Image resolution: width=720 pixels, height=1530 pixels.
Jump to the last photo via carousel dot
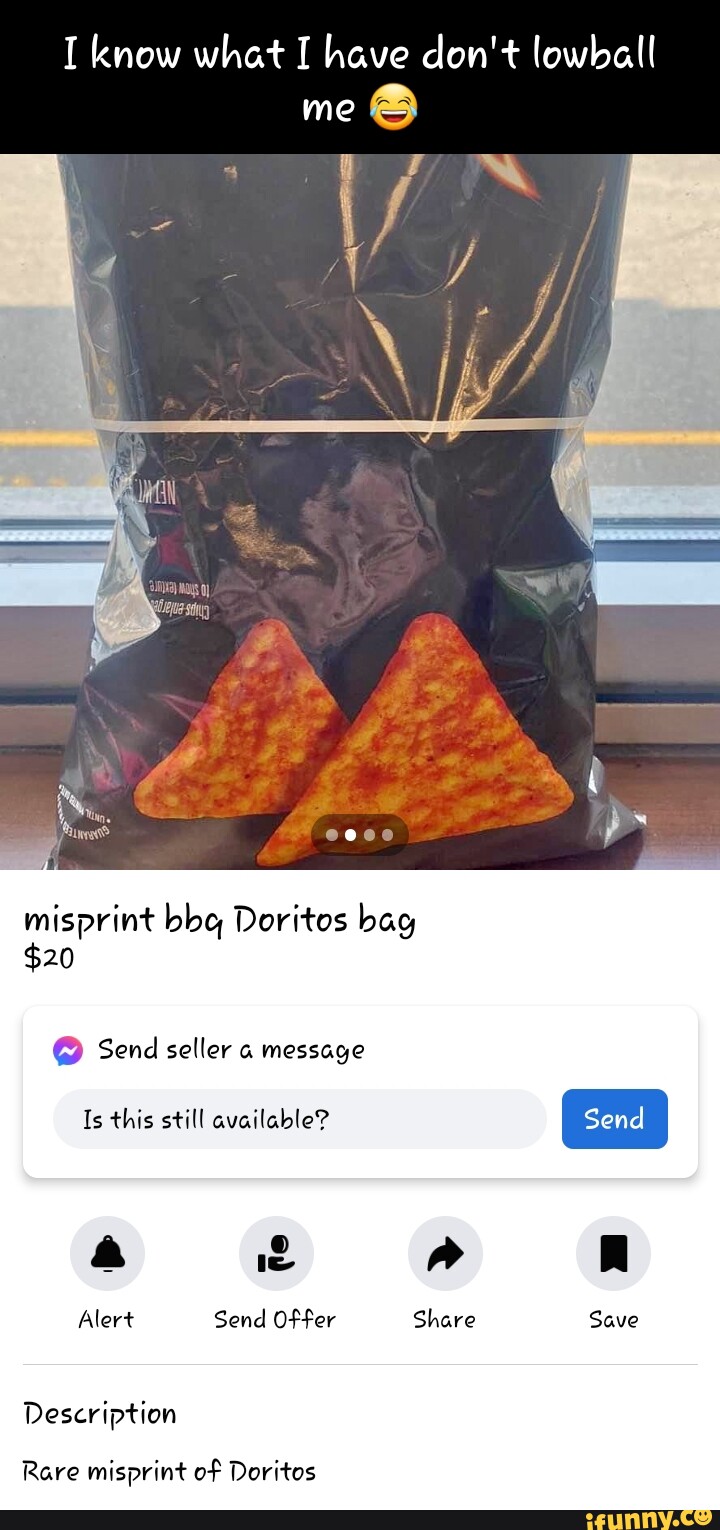(x=388, y=834)
